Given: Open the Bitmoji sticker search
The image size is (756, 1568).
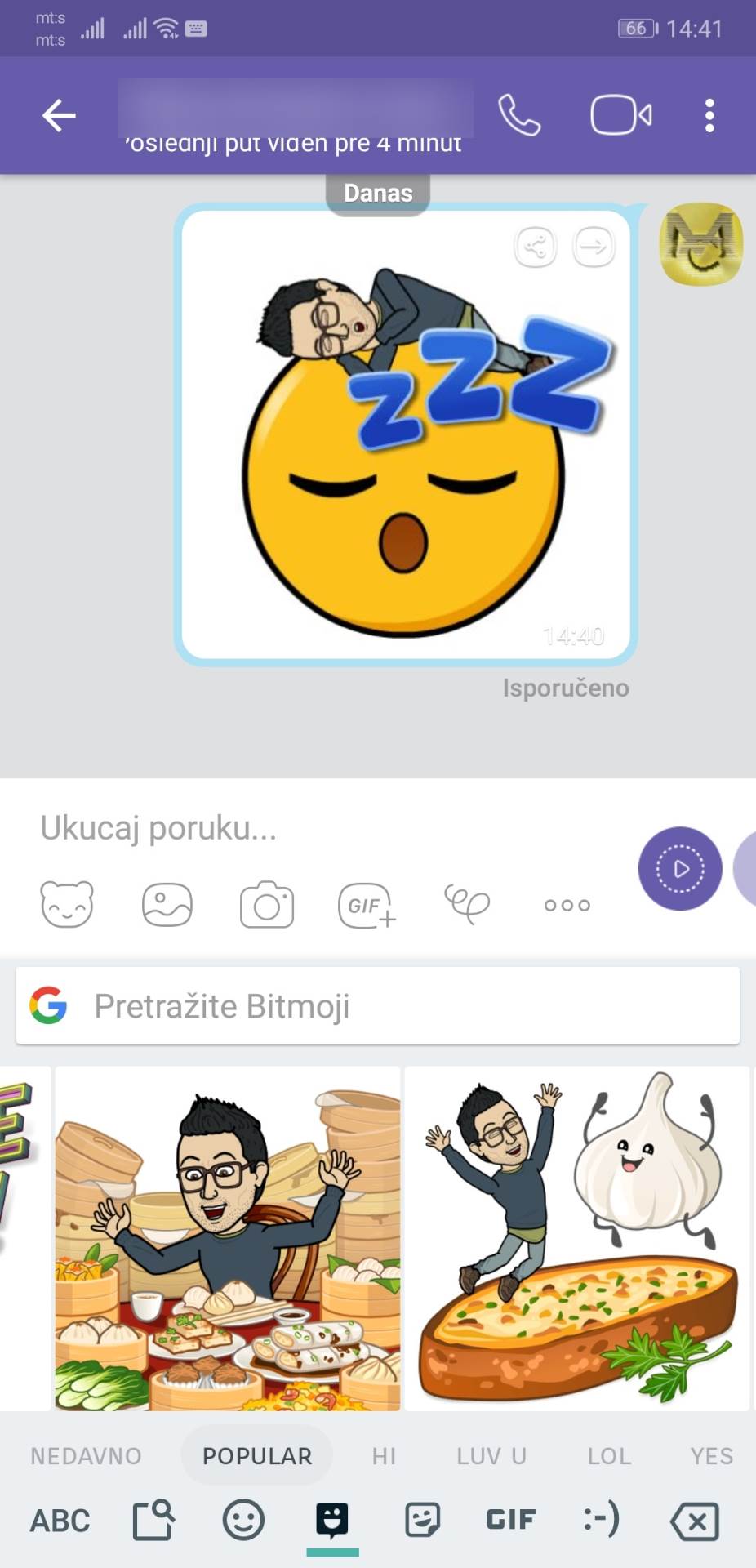Looking at the screenshot, I should tap(378, 1005).
